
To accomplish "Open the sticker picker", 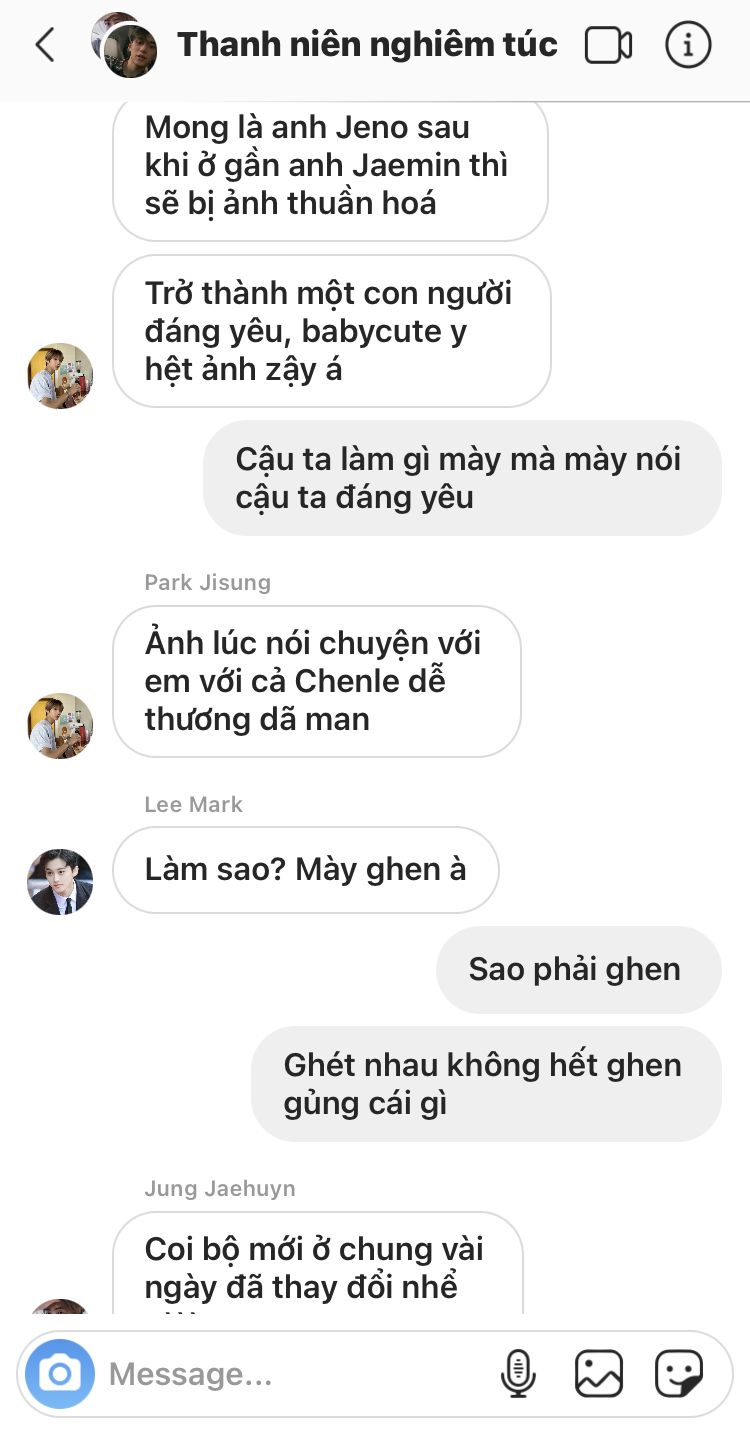I will tap(679, 1374).
